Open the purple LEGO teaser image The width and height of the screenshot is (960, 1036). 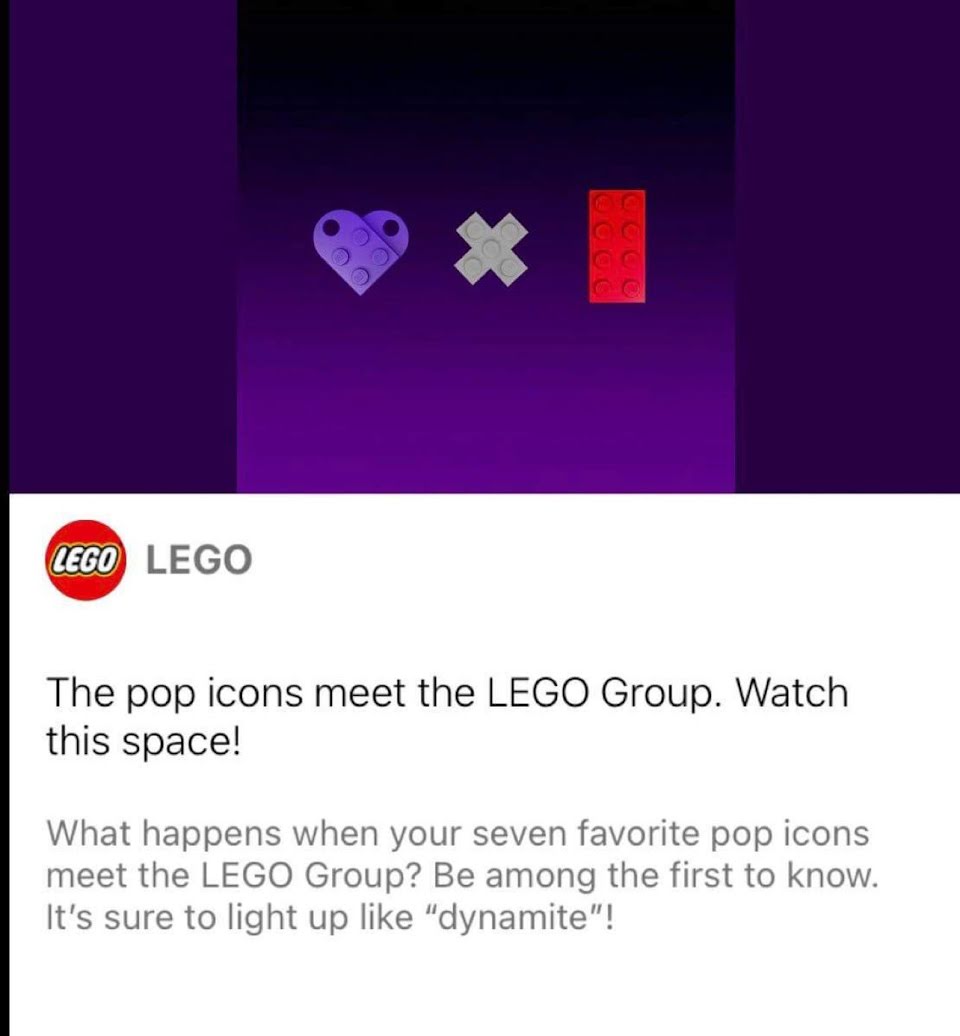point(485,246)
